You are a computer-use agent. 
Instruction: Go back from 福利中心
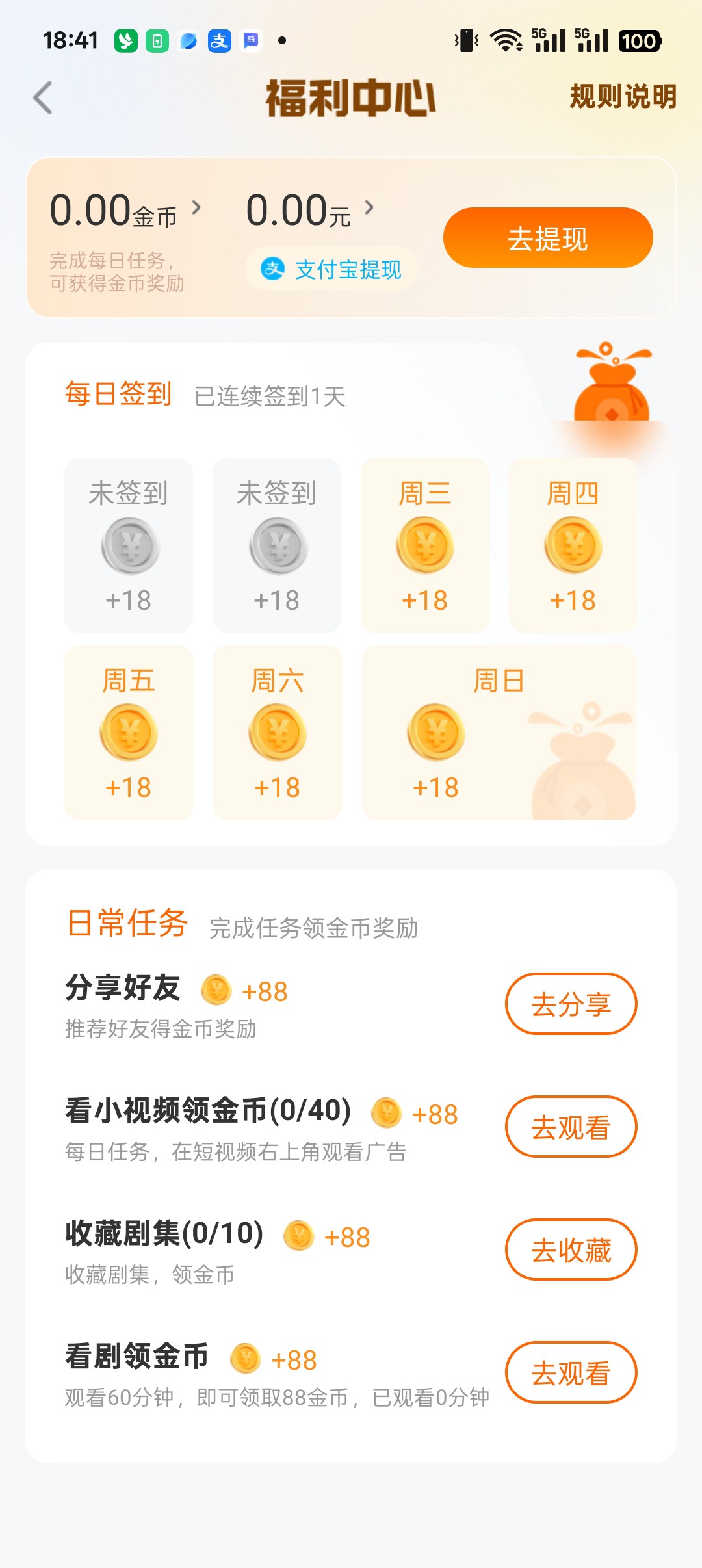click(43, 98)
